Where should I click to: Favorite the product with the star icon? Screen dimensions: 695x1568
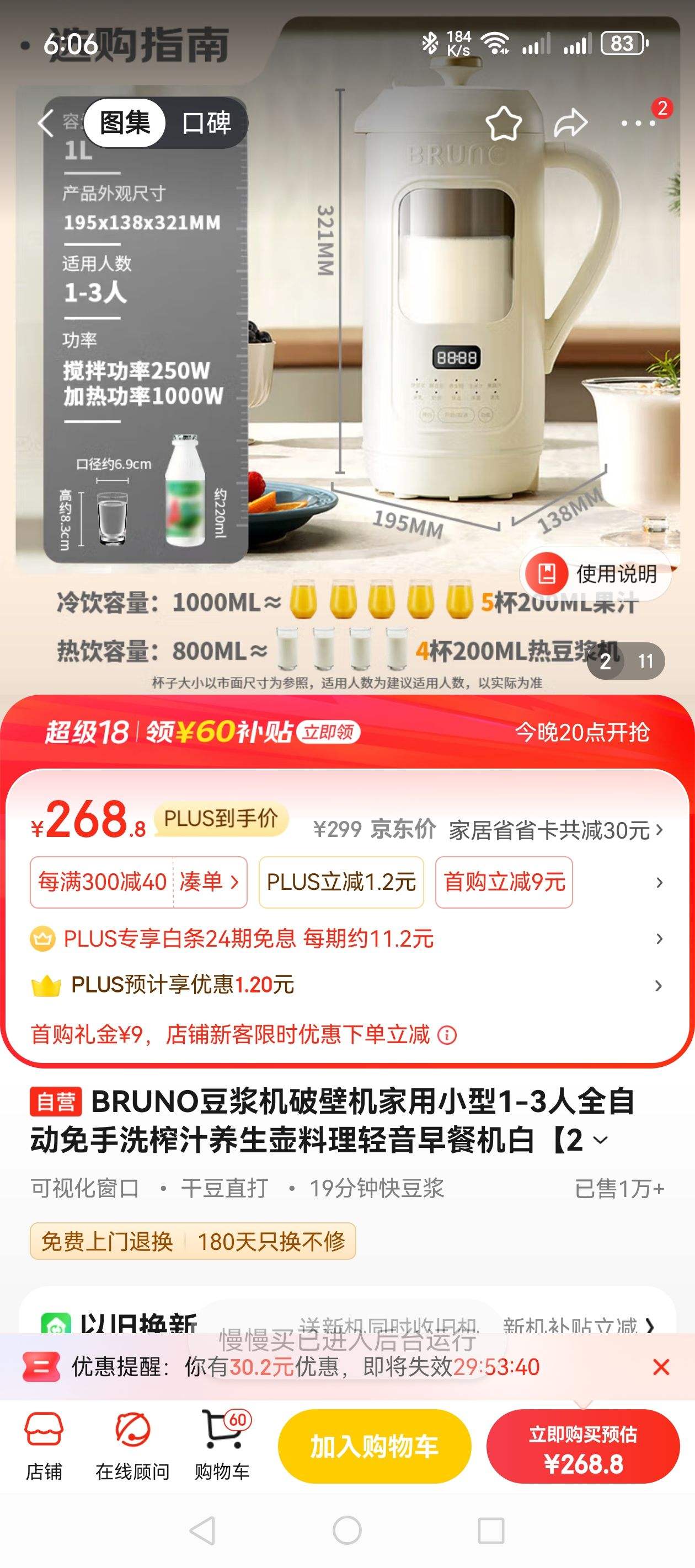pyautogui.click(x=504, y=122)
